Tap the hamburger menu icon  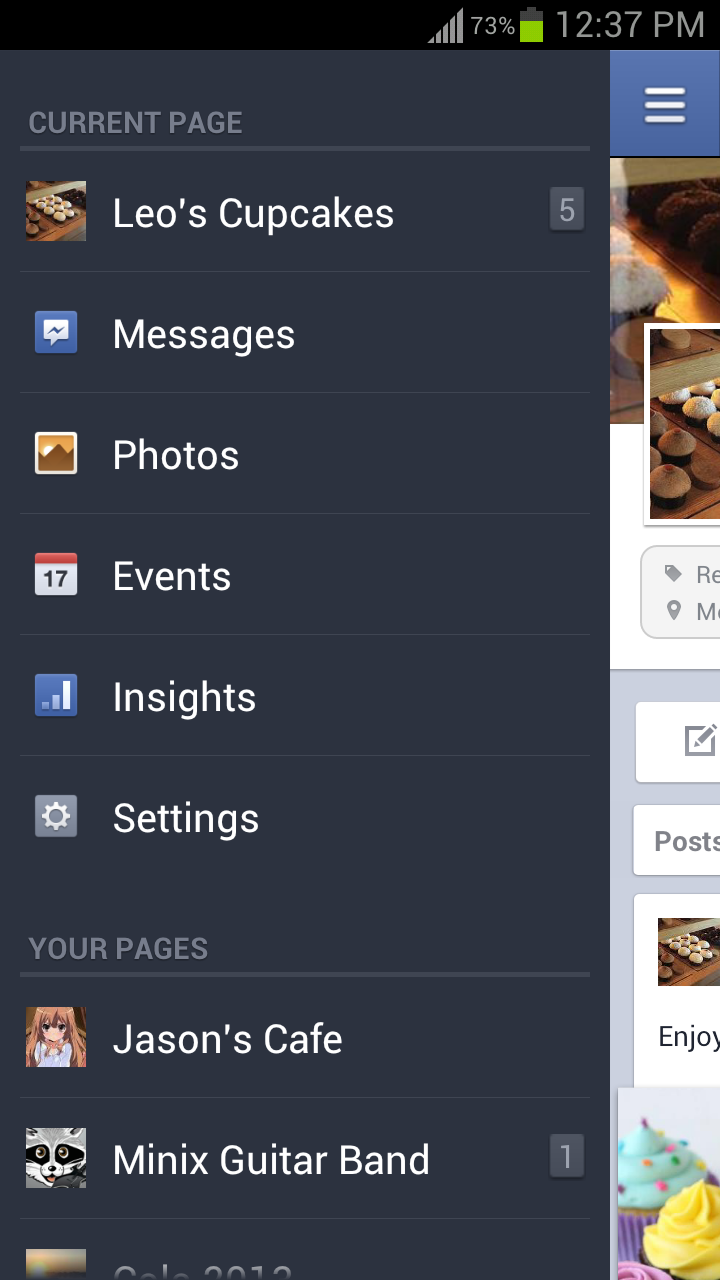[664, 103]
